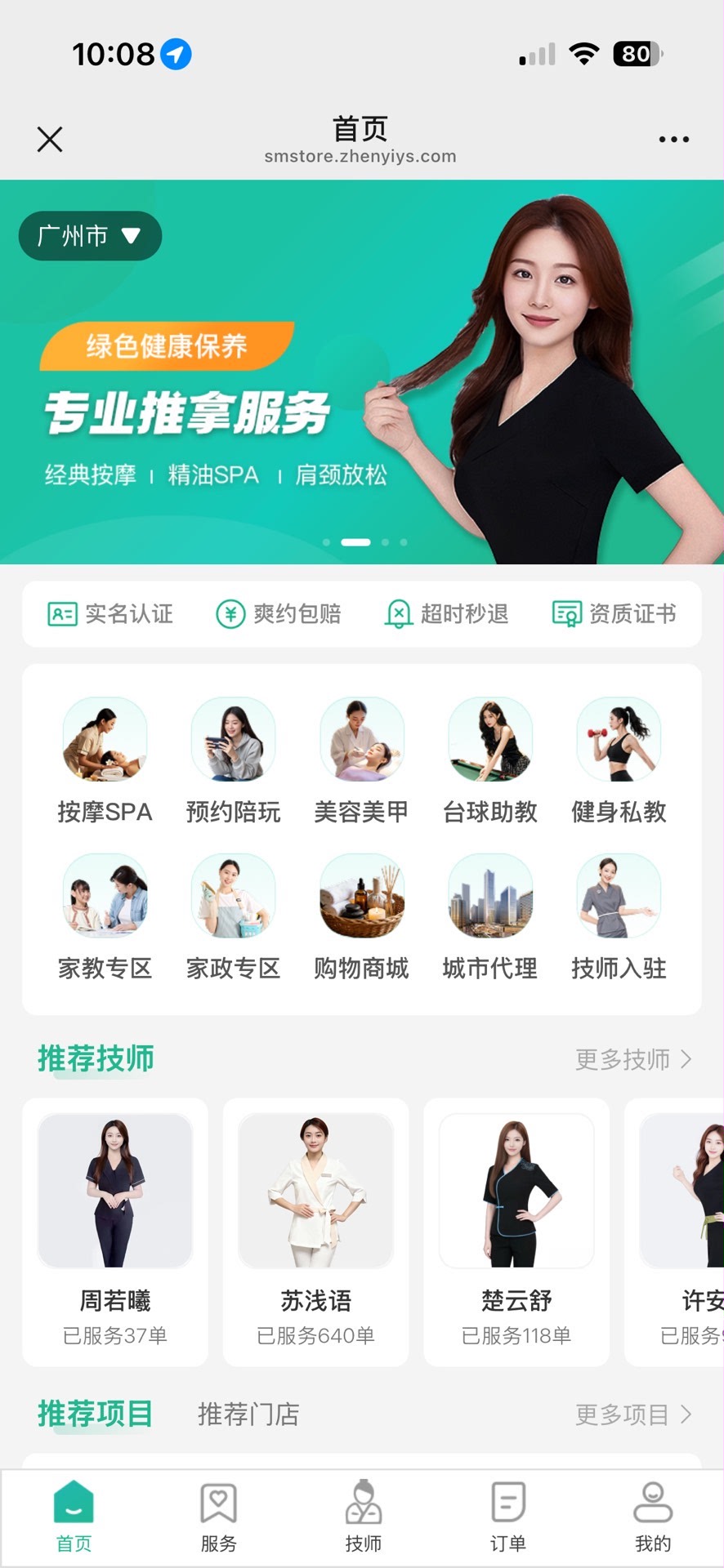Screen dimensions: 724x1568
Task: Select the 健身私教 category
Action: click(x=619, y=760)
